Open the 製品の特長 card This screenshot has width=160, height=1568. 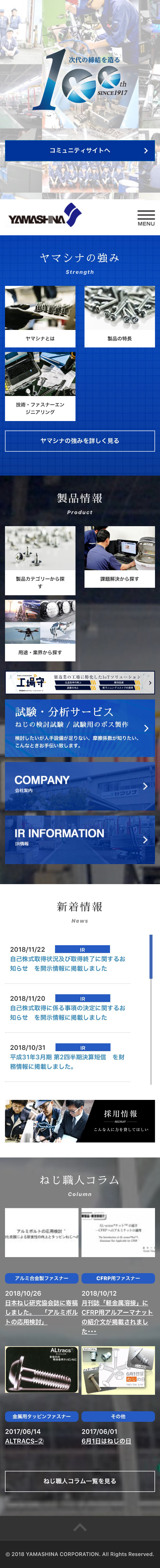[119, 316]
